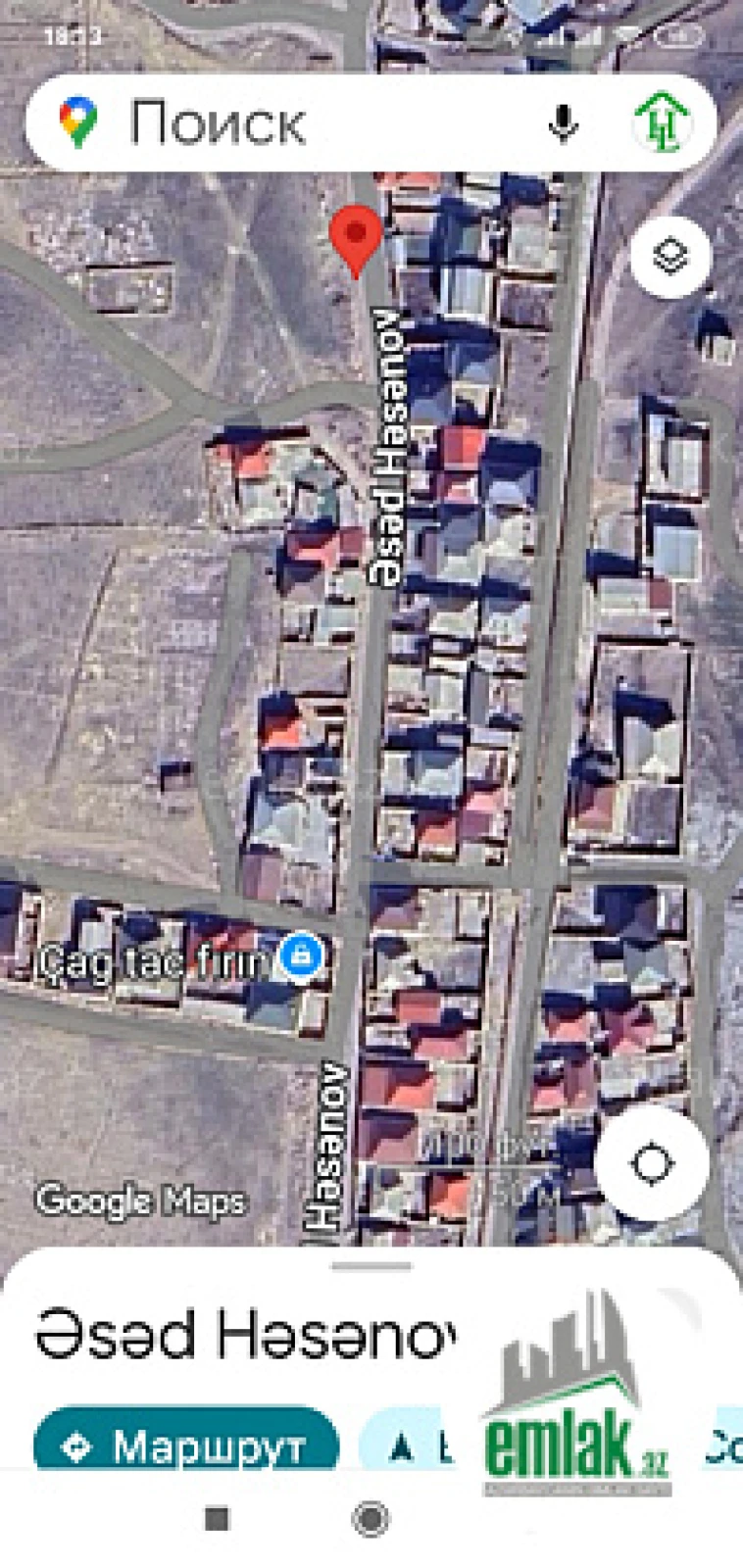Open the map layers selector icon
This screenshot has height=1568, width=743.
tap(669, 256)
